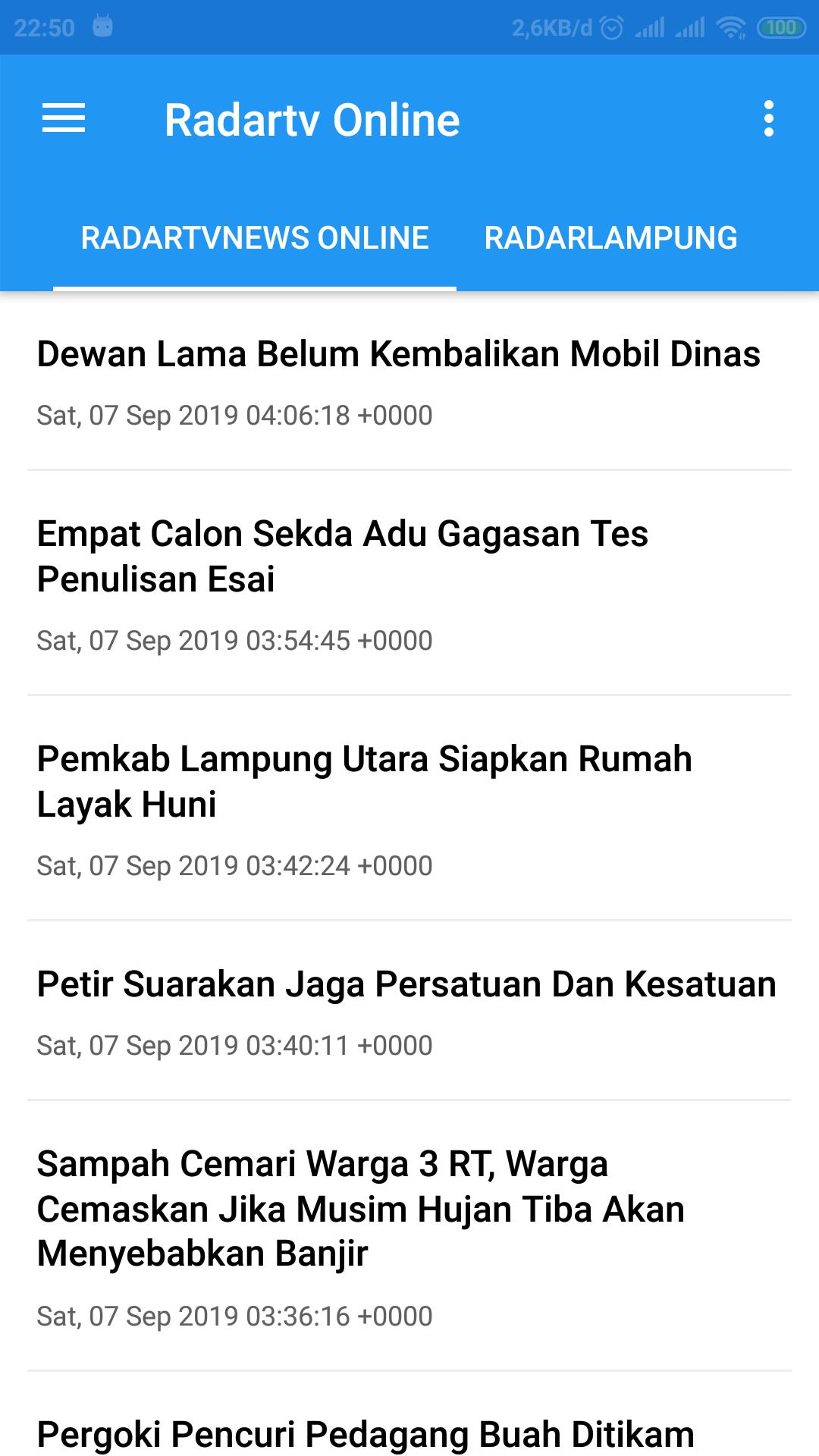
Task: Open article Dewan Lama Belum Kembalikan Mobil Dinas
Action: tap(399, 354)
